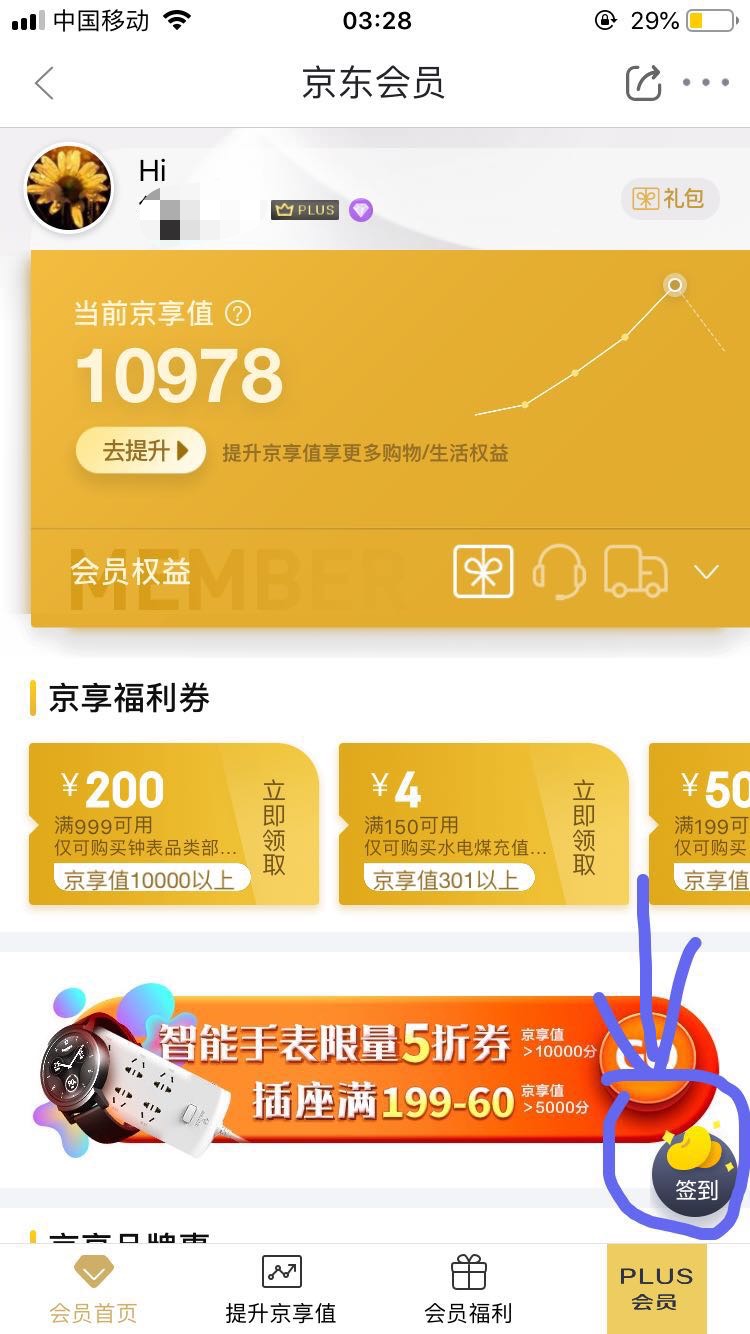
Task: Claim the ¥4 utilities coupon
Action: pyautogui.click(x=584, y=826)
